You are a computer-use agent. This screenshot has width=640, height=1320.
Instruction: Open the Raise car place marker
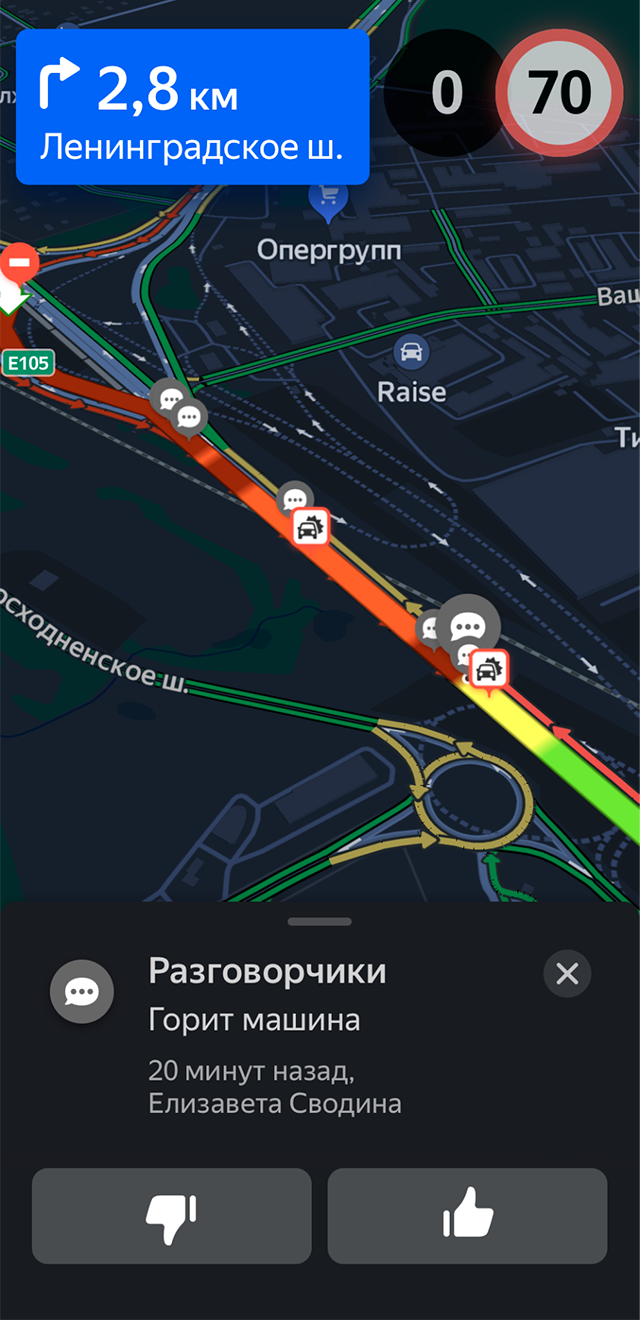point(410,352)
